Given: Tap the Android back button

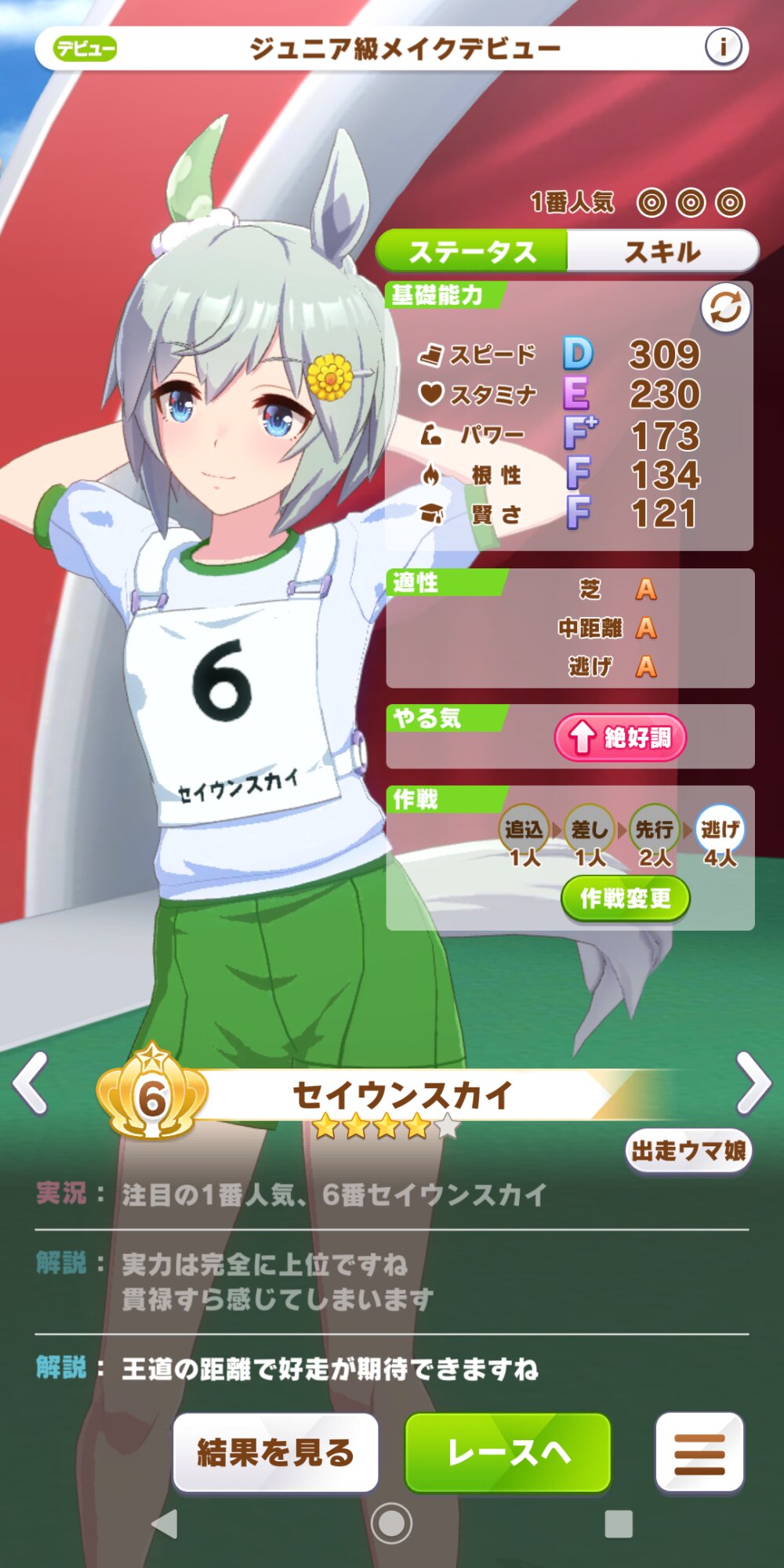Looking at the screenshot, I should [165, 1523].
